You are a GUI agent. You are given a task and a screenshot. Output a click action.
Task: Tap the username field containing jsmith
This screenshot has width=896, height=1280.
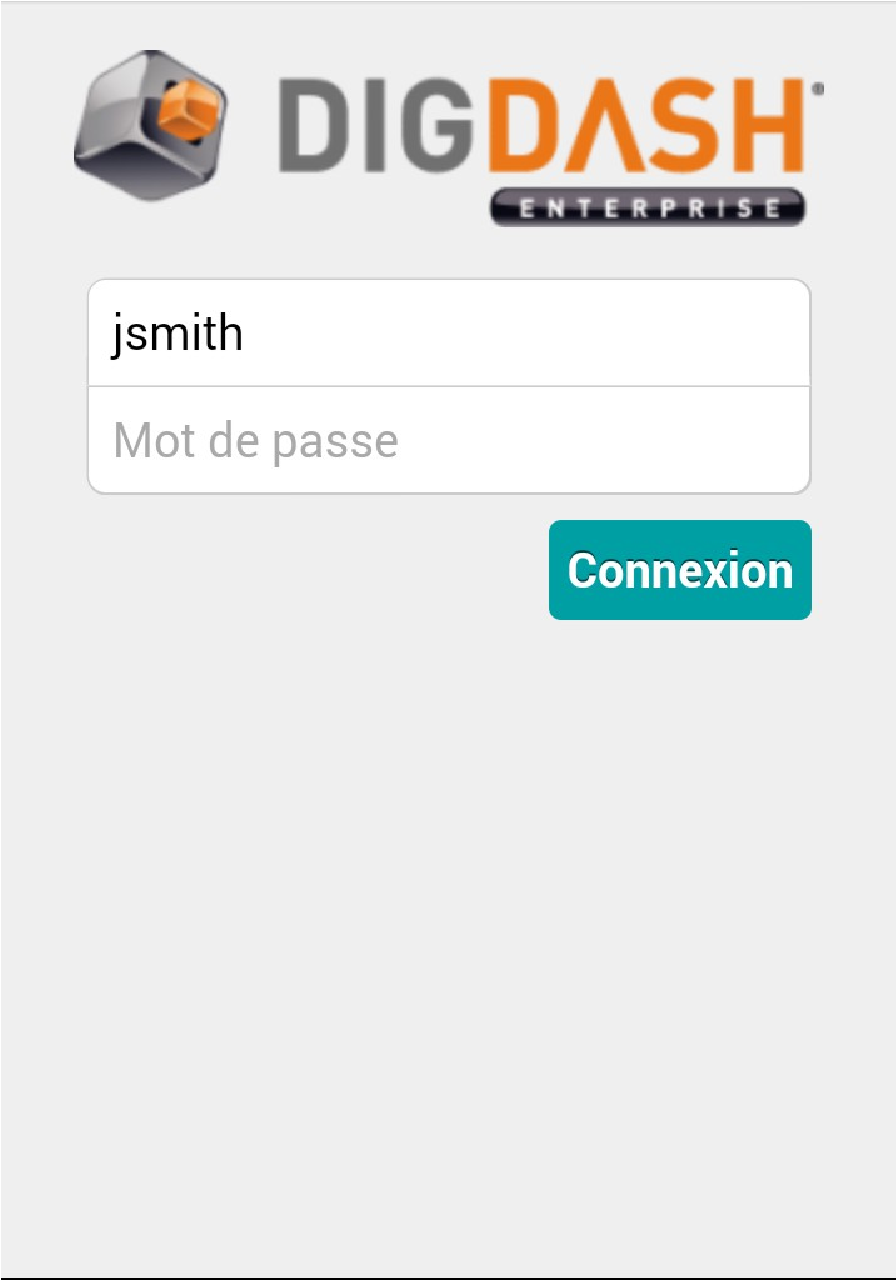pos(448,333)
